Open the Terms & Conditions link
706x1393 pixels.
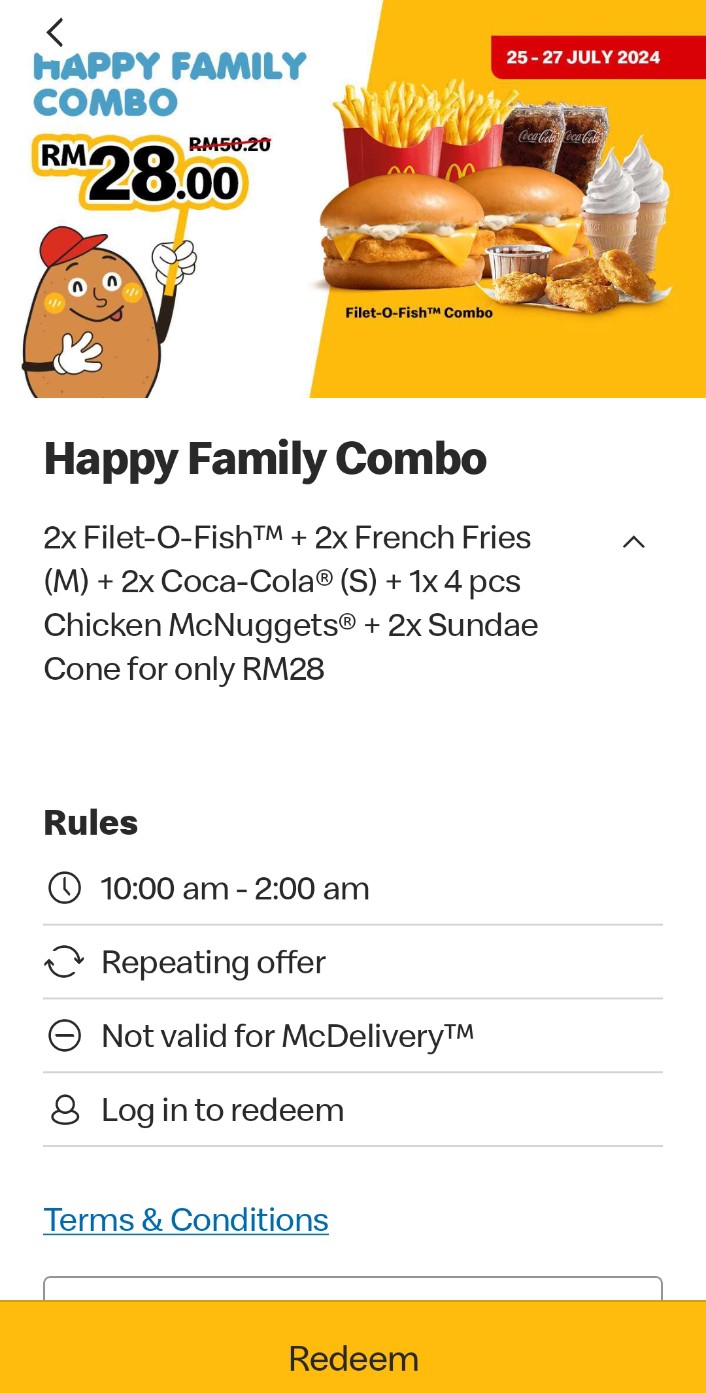(x=186, y=1220)
